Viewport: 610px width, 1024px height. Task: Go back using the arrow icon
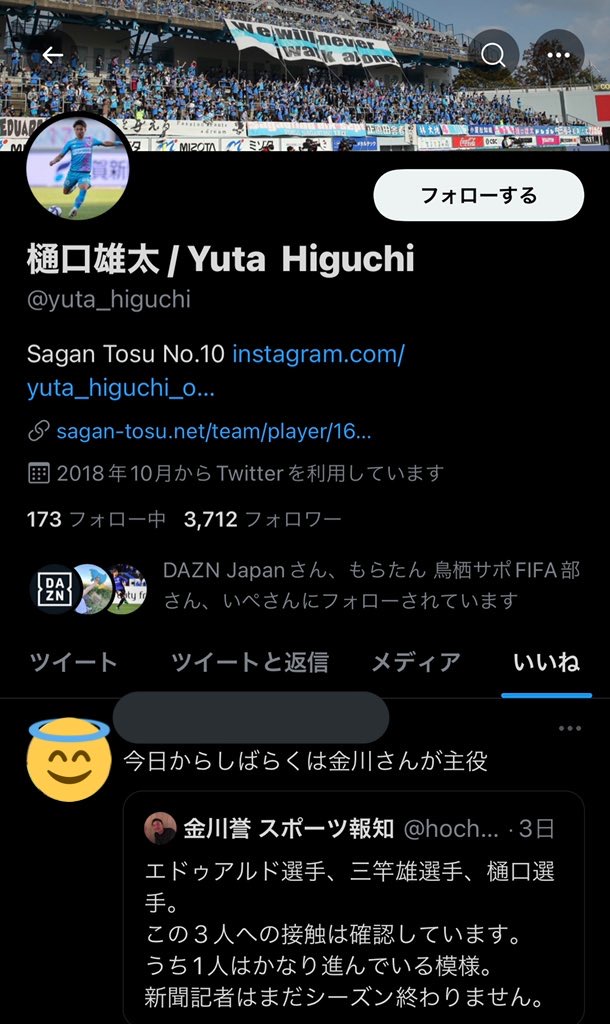[53, 56]
